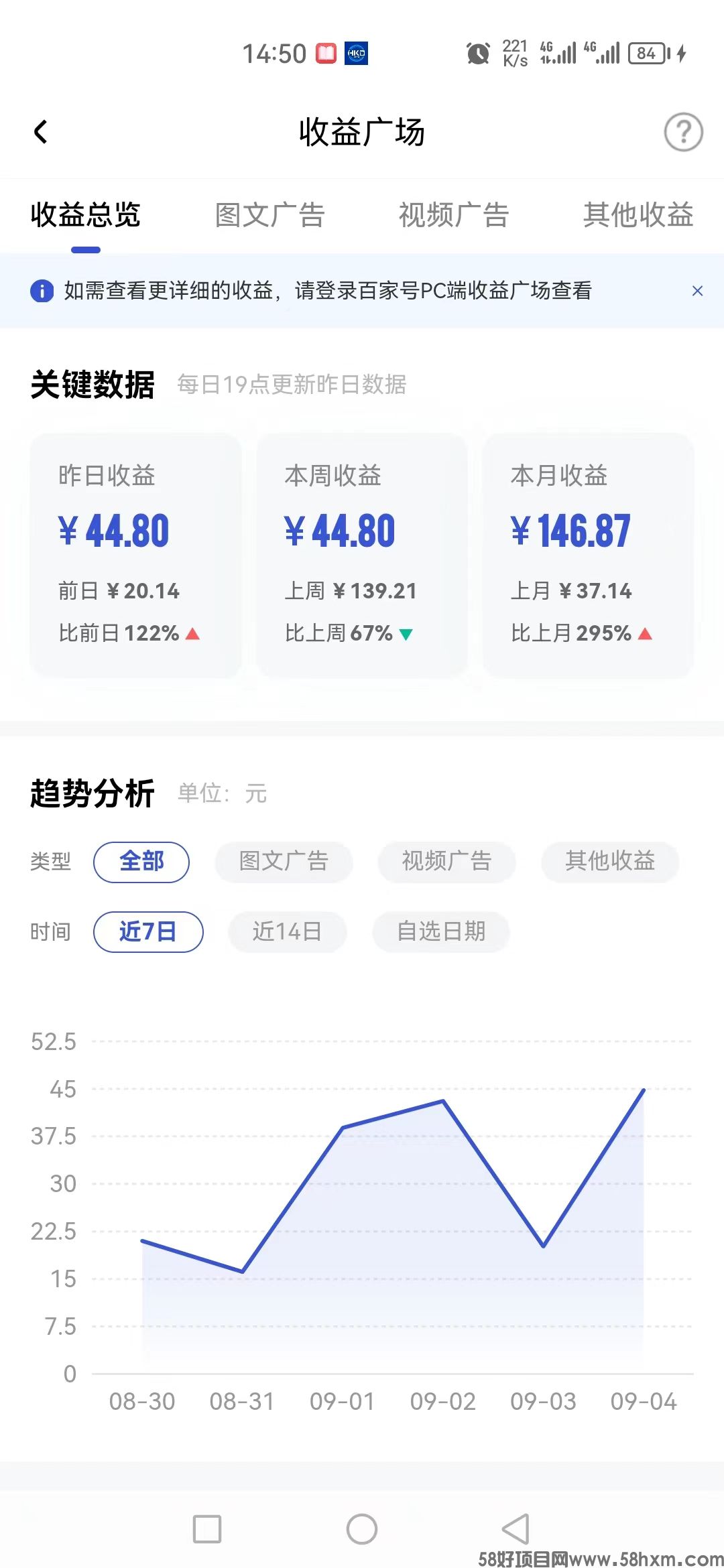The height and width of the screenshot is (1568, 724).
Task: Open recent apps with the square button
Action: tap(207, 1529)
